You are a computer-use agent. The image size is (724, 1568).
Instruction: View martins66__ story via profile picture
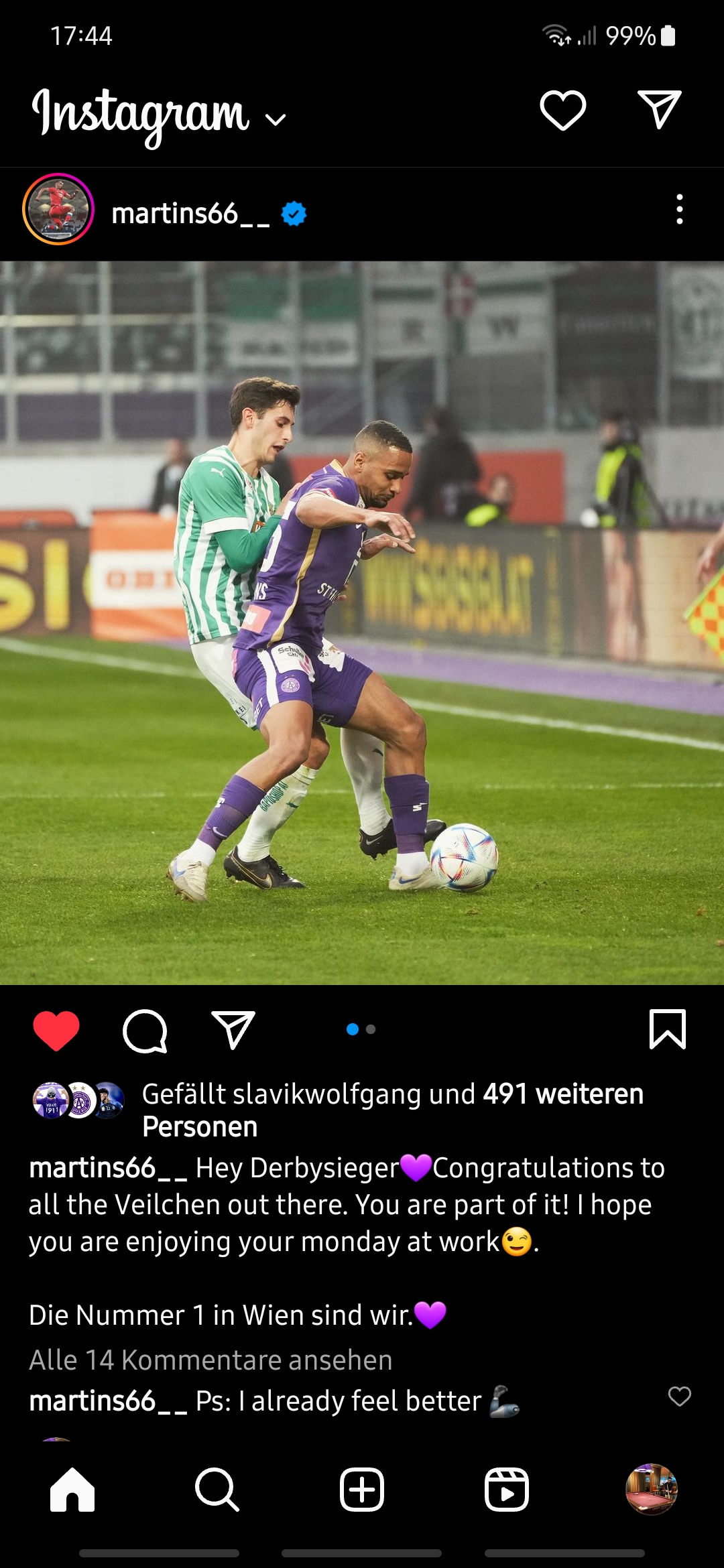point(58,209)
